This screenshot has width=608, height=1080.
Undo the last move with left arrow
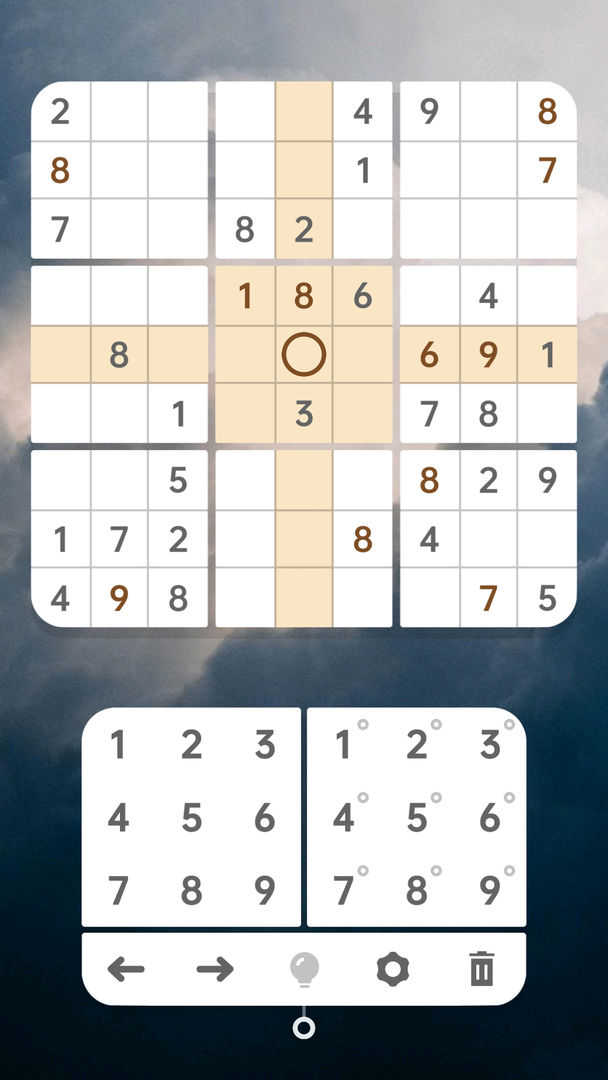(x=126, y=969)
